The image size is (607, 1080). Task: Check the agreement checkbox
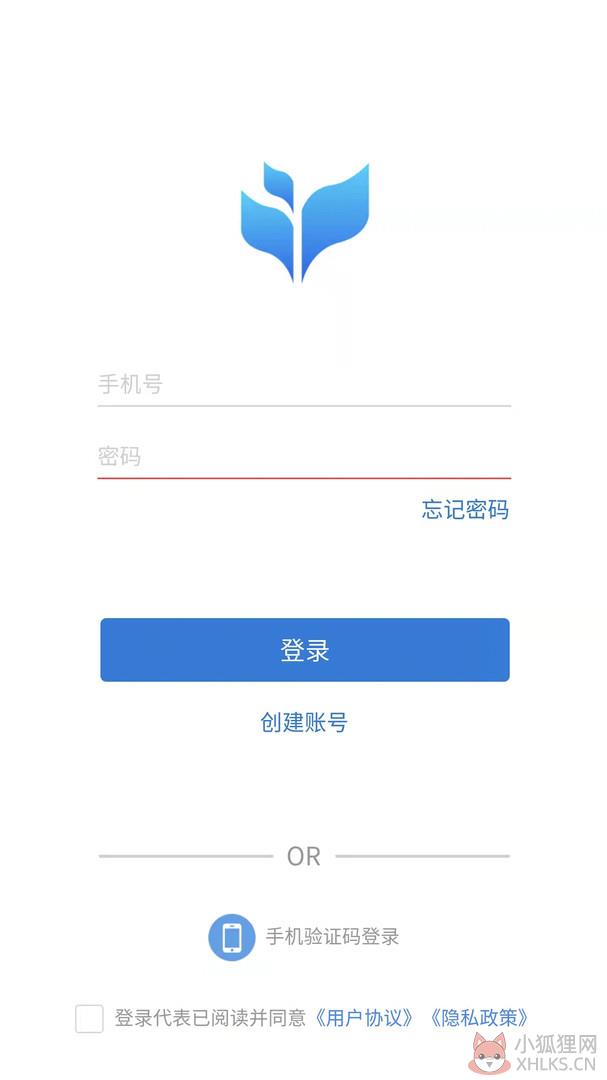point(90,1018)
